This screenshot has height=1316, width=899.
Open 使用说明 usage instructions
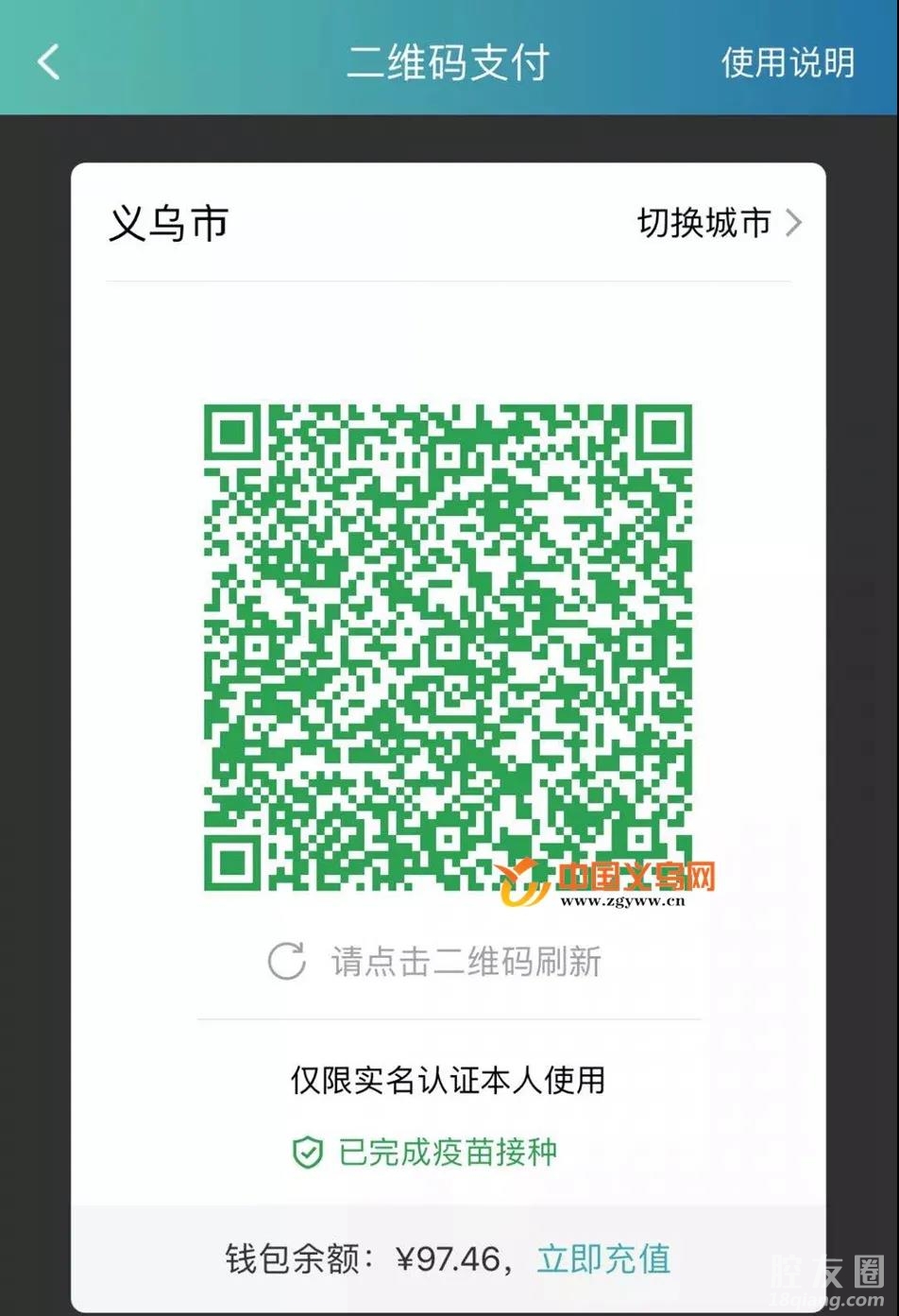coord(787,62)
